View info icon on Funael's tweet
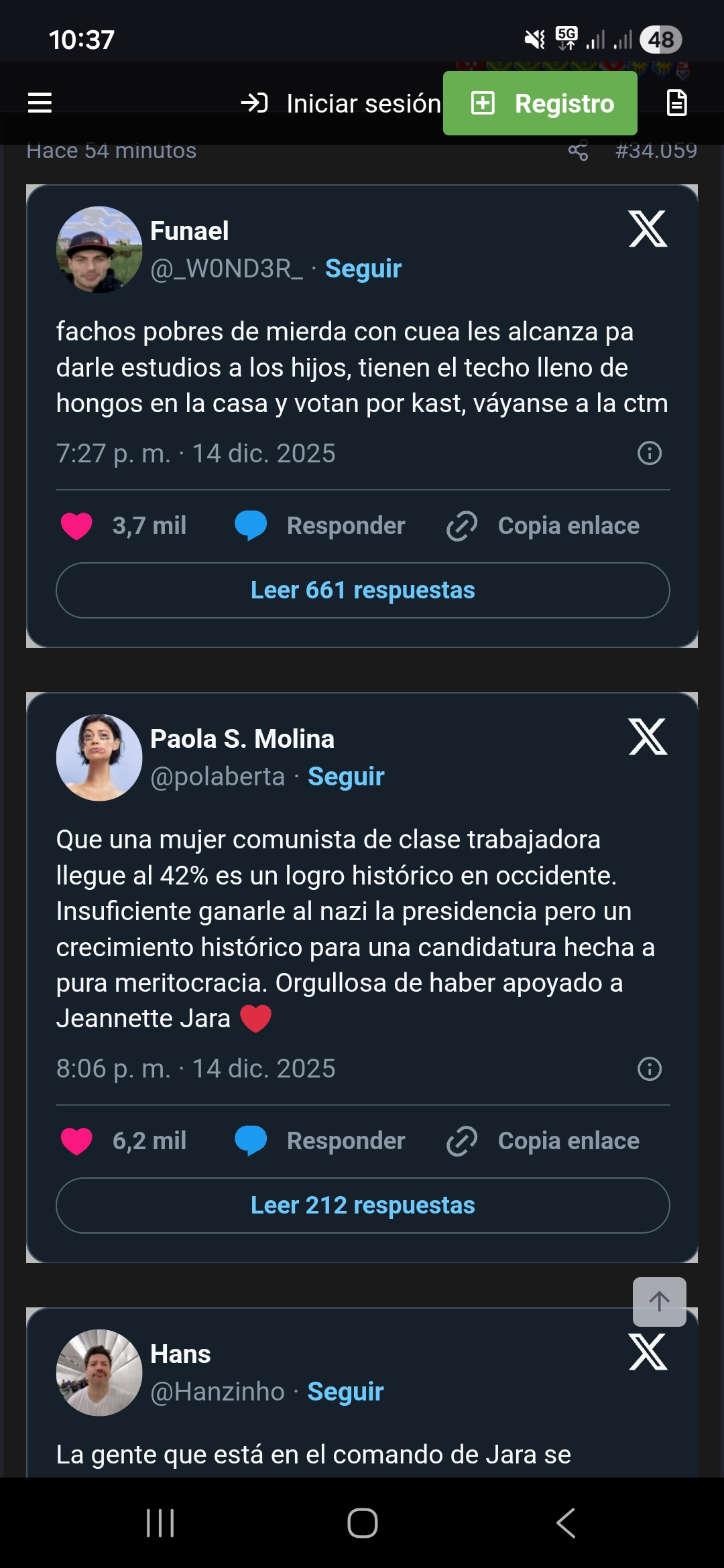This screenshot has width=724, height=1568. pos(649,454)
